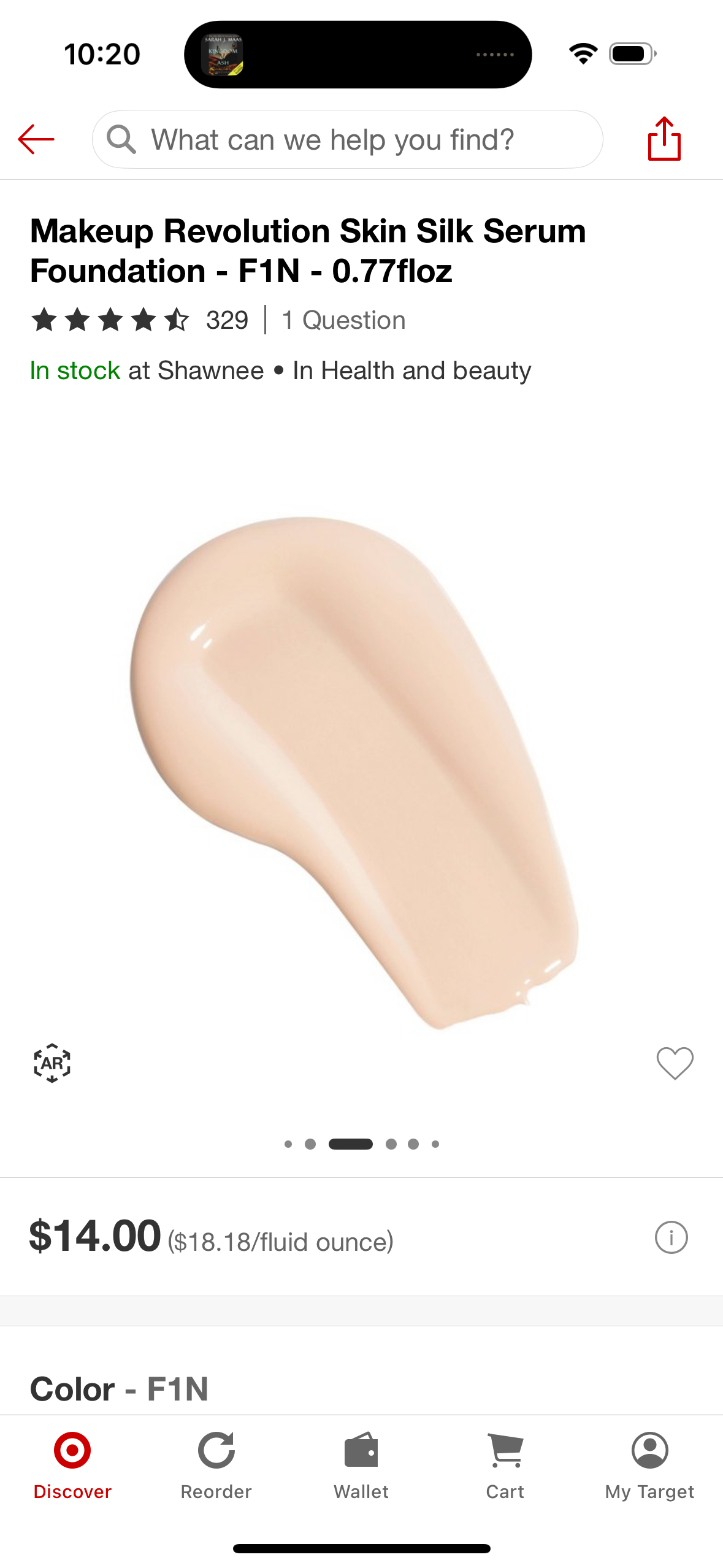Screen dimensions: 723x1568
Task: Show price details info icon
Action: click(671, 1237)
